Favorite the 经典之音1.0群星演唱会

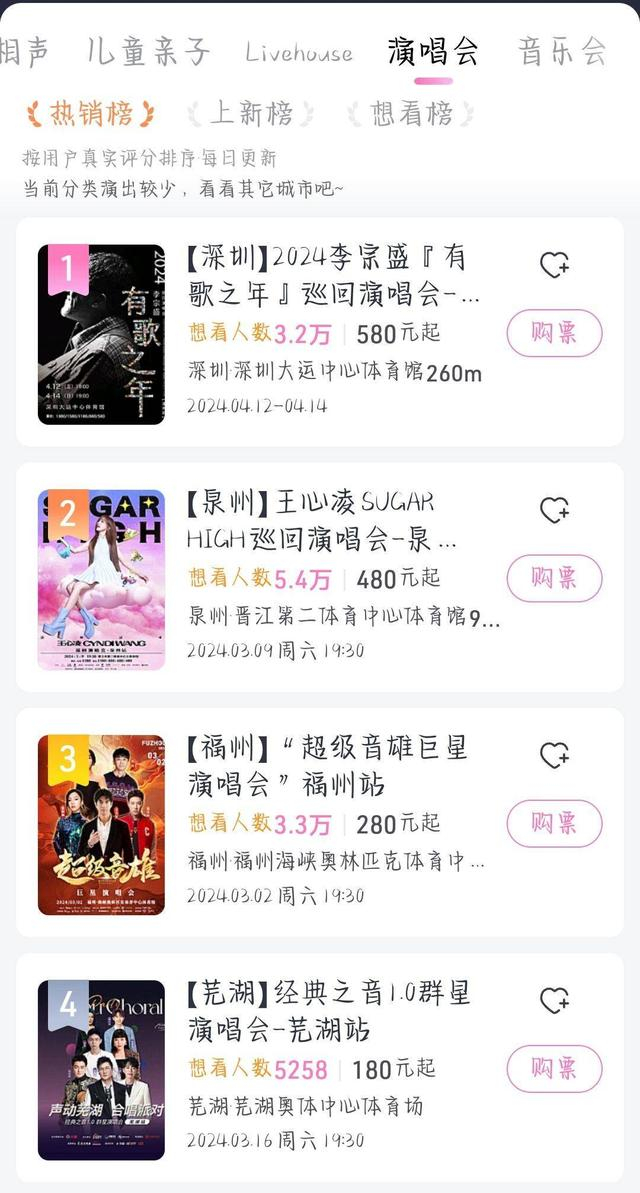tap(554, 1000)
